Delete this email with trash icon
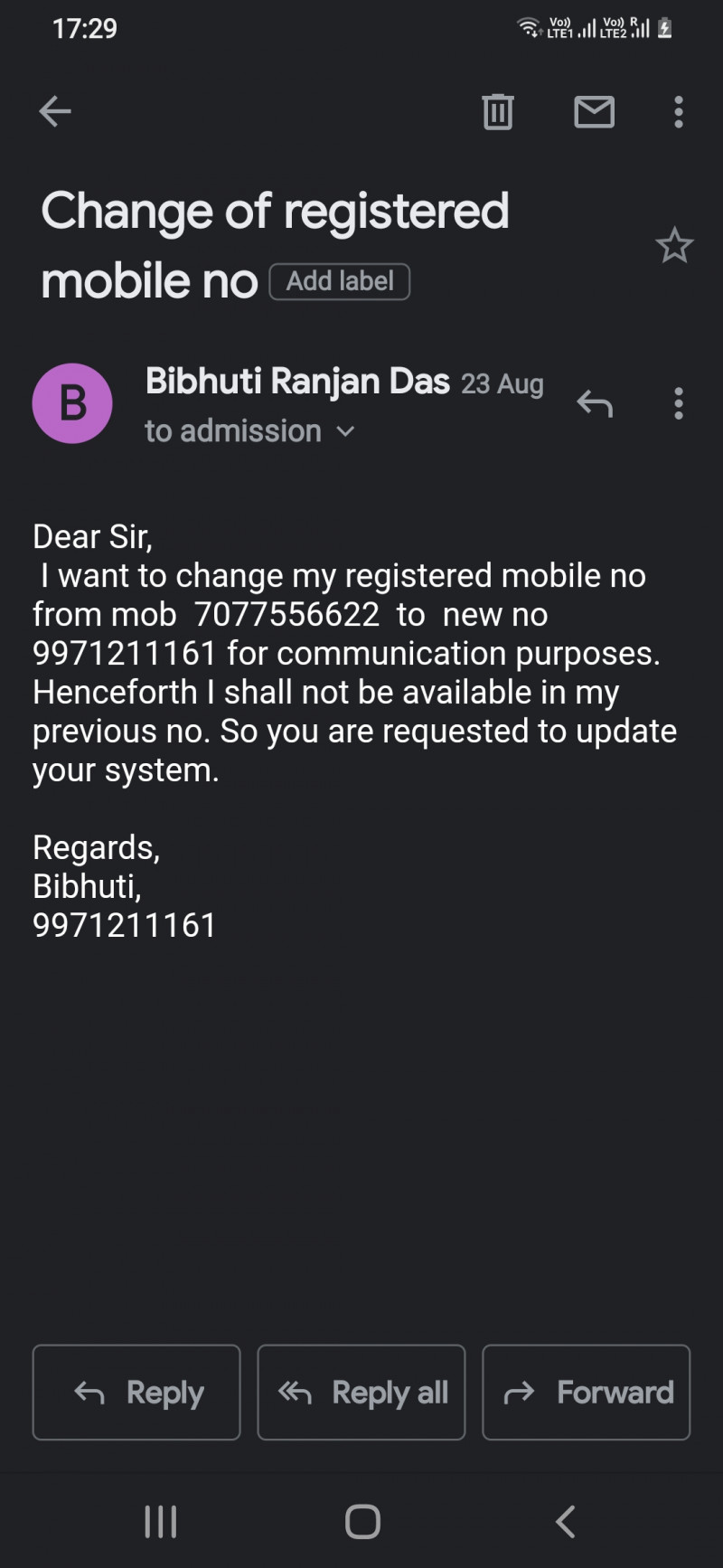This screenshot has width=723, height=1568. click(x=497, y=112)
